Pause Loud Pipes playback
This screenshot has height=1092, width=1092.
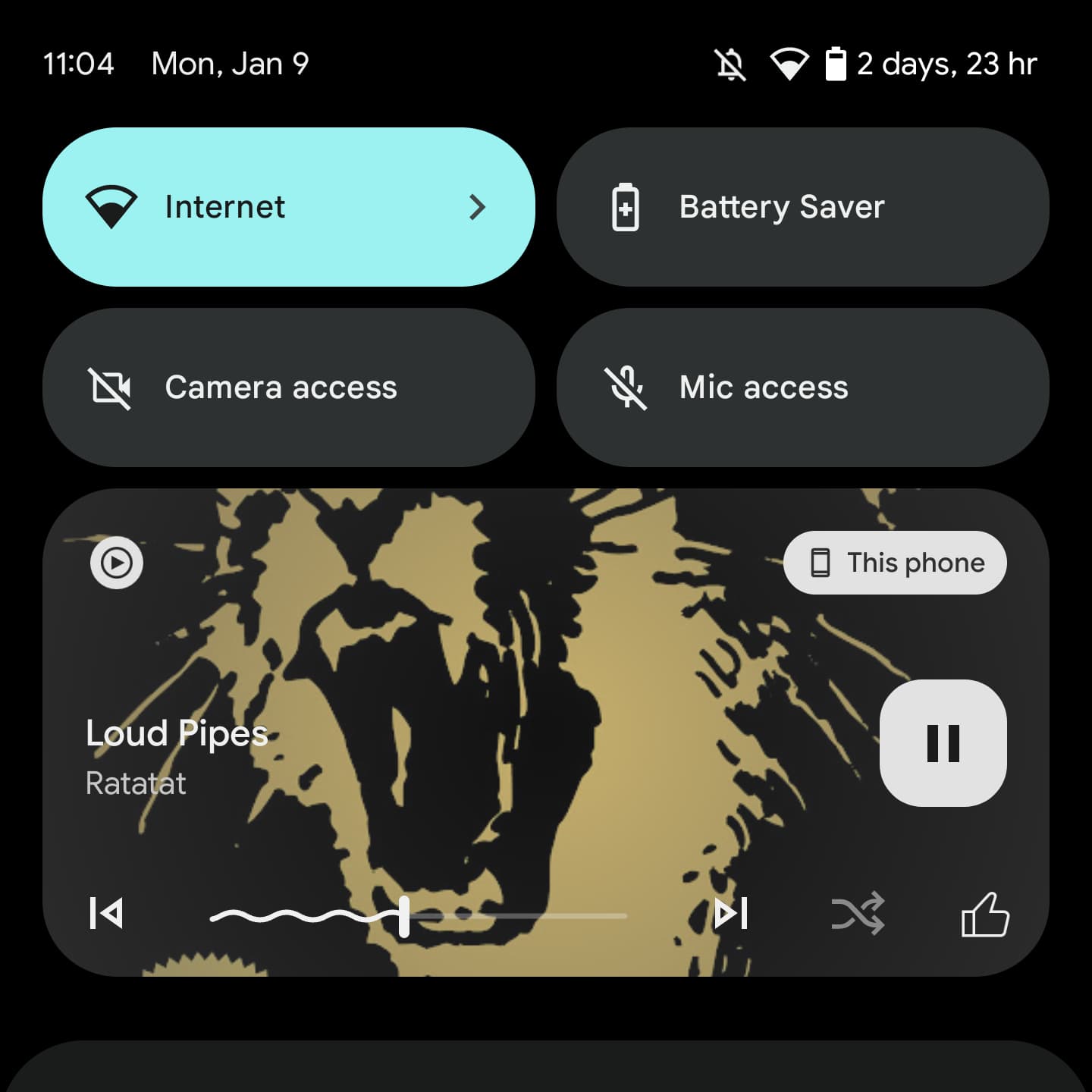943,743
